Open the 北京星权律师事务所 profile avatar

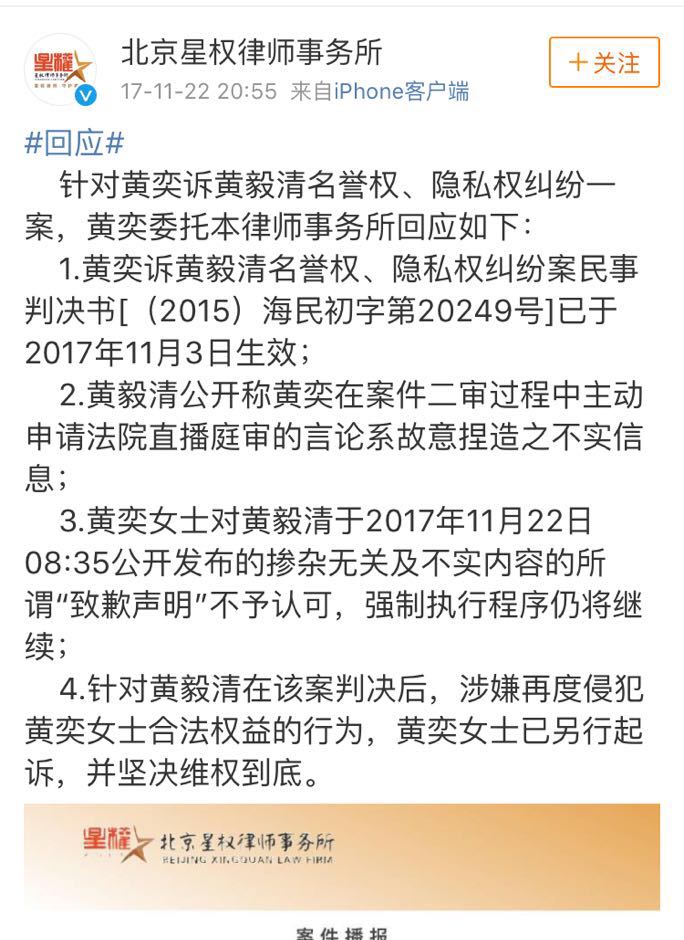point(60,69)
